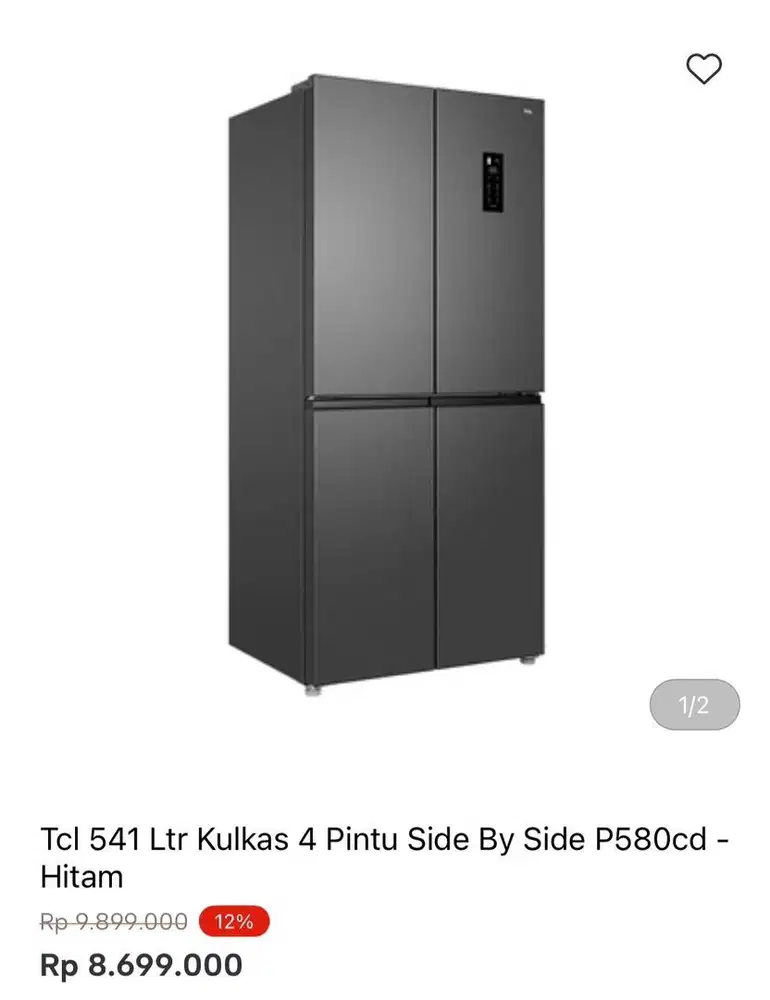Click the Rp 8.699.000 price text
This screenshot has height=1000, width=770.
pyautogui.click(x=139, y=966)
